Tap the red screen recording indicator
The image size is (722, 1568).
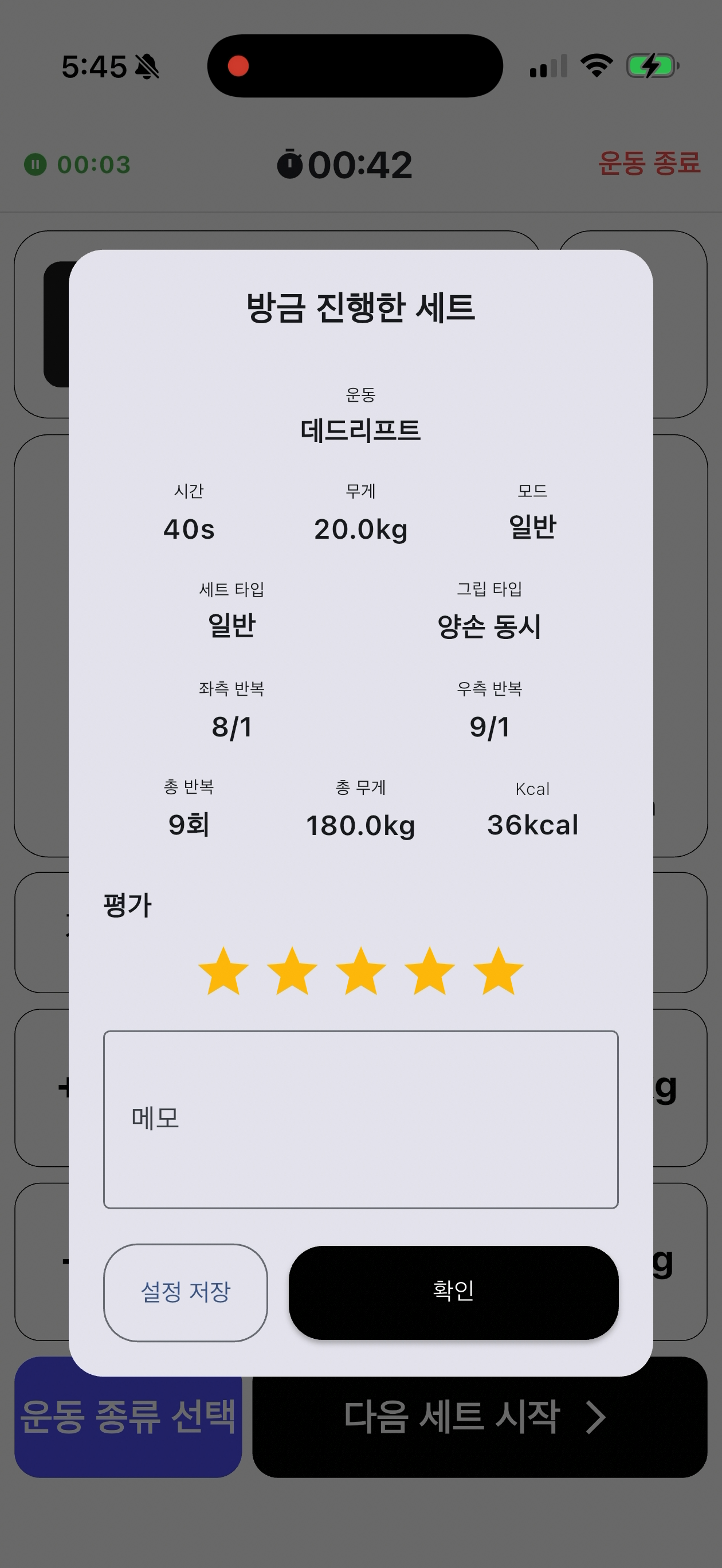click(x=238, y=65)
